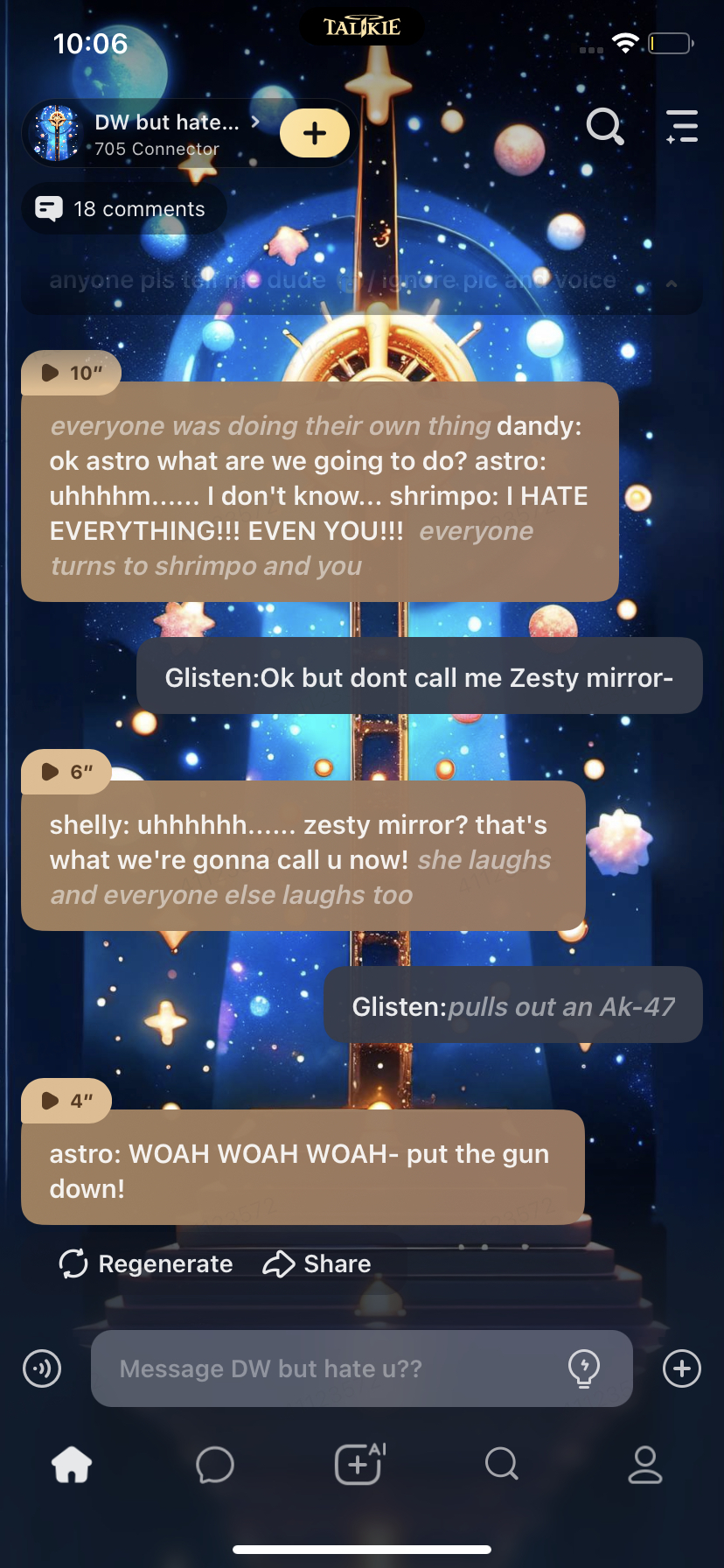This screenshot has width=724, height=1568.
Task: Play the 10-second voice message
Action: [70, 373]
